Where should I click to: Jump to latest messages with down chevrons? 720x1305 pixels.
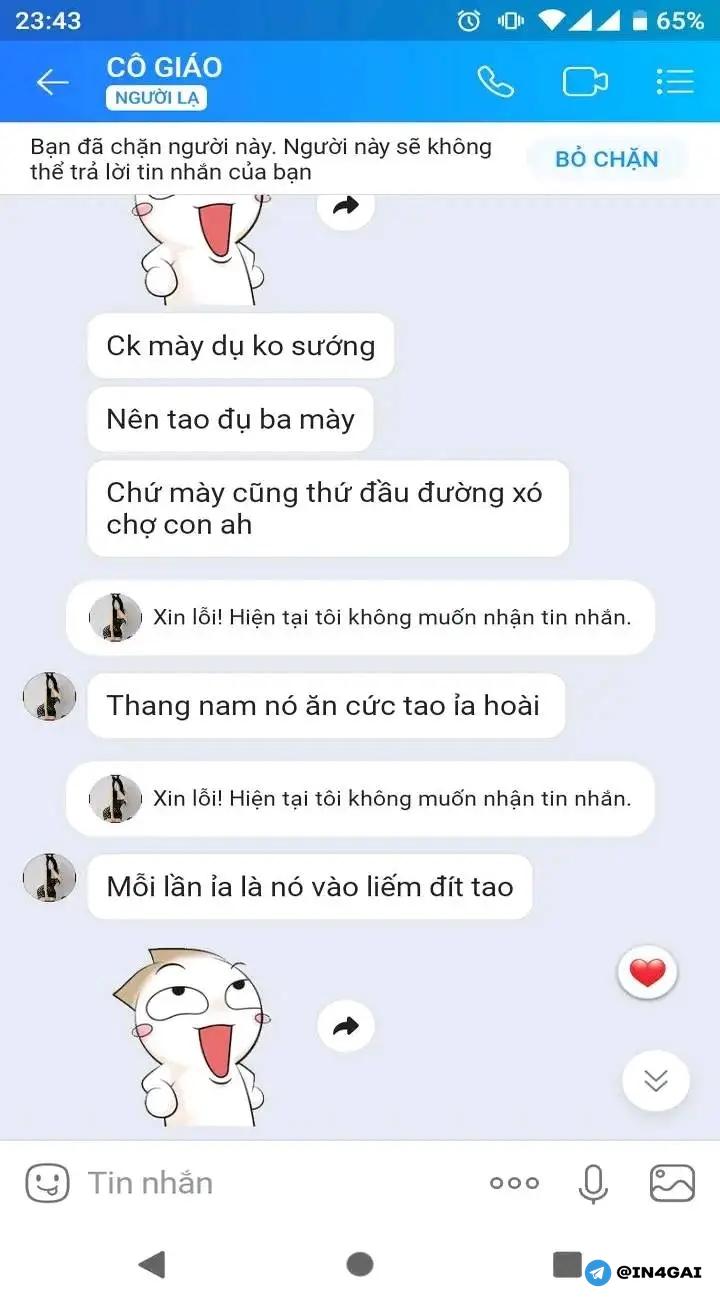[x=656, y=1080]
